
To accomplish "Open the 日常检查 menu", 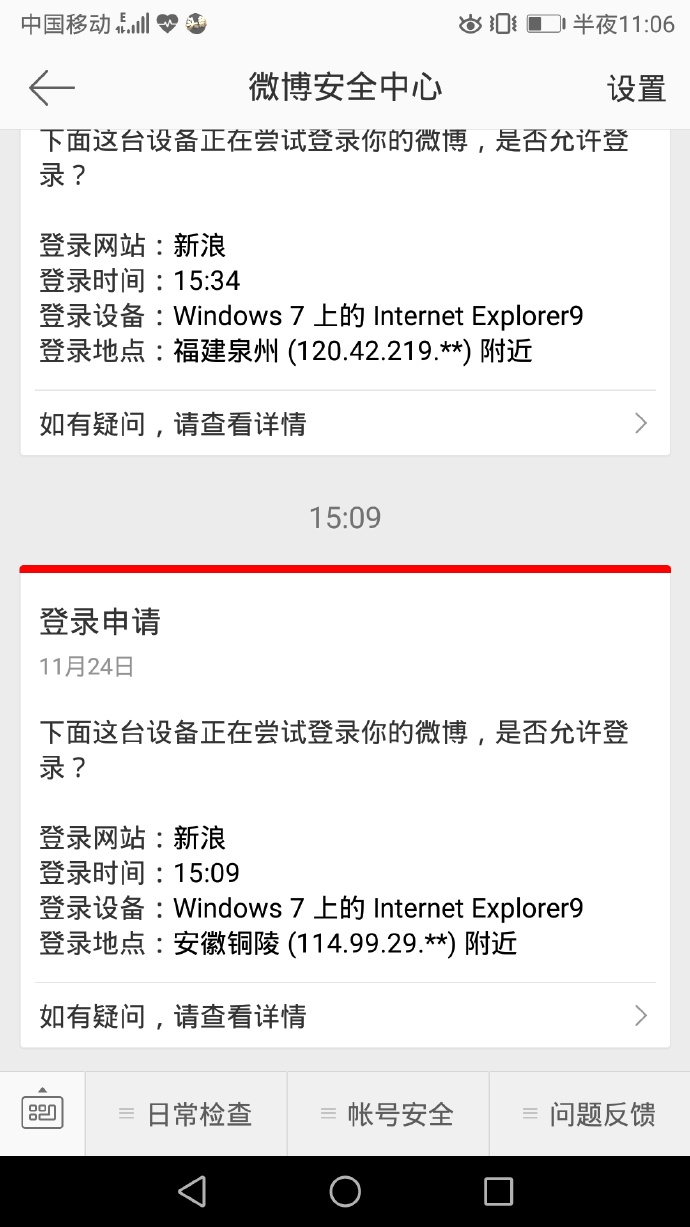I will 187,1114.
